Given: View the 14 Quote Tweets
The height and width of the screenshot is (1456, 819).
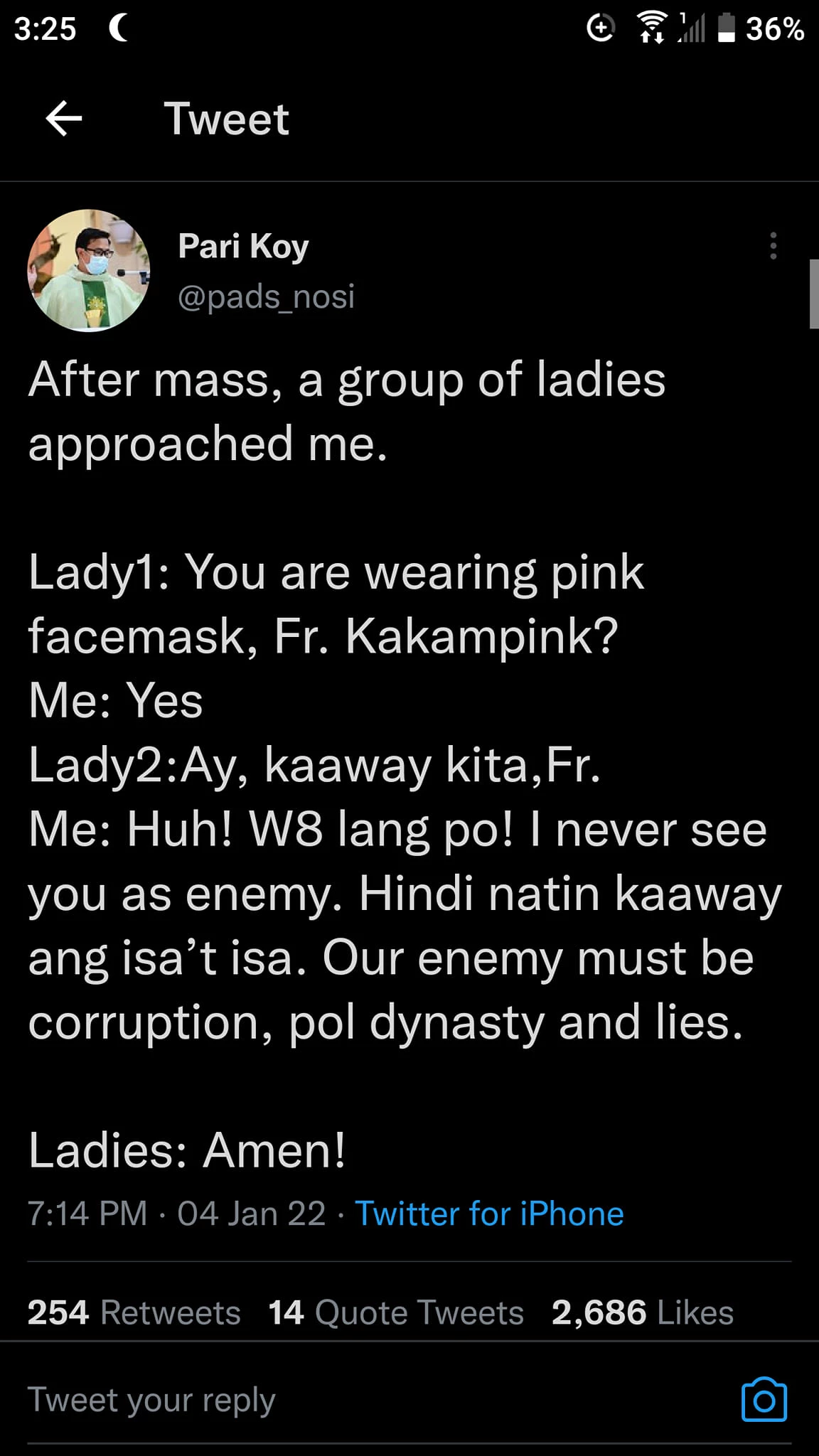Looking at the screenshot, I should tap(396, 1312).
